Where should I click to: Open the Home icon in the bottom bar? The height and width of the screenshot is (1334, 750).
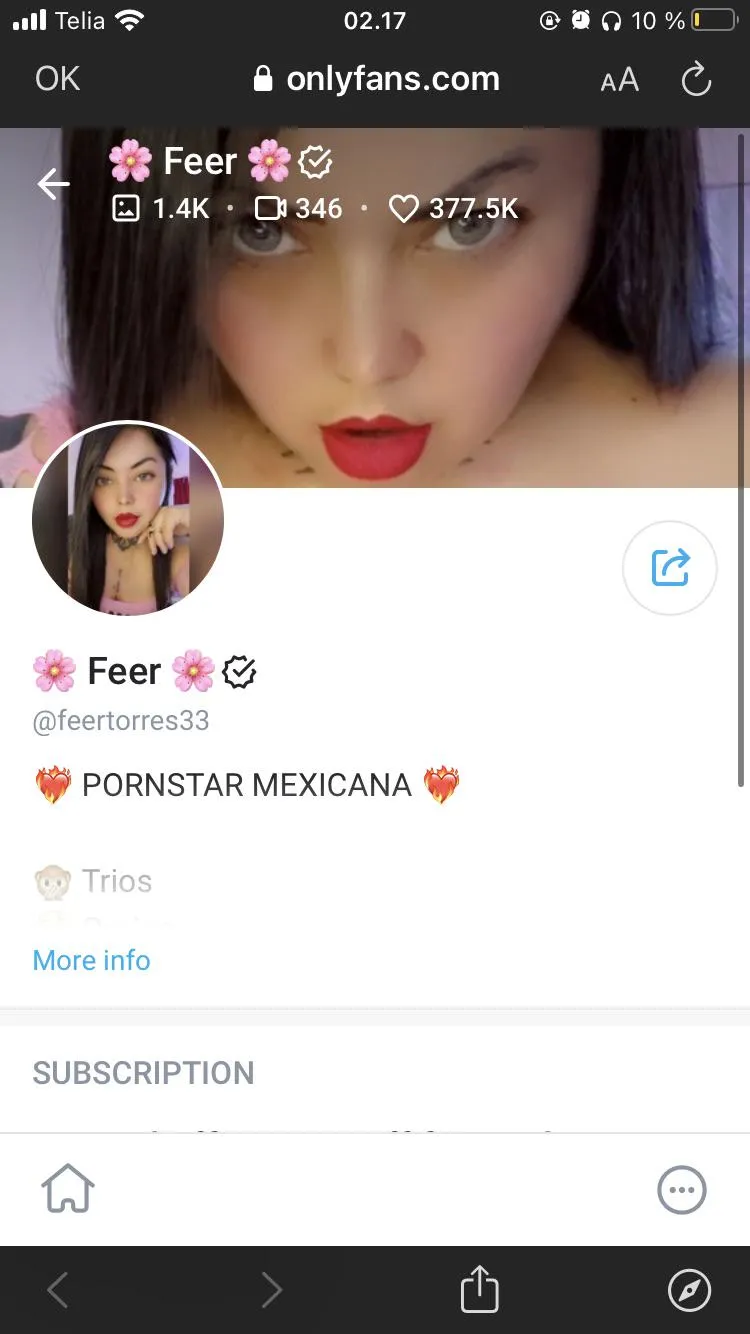tap(67, 1189)
